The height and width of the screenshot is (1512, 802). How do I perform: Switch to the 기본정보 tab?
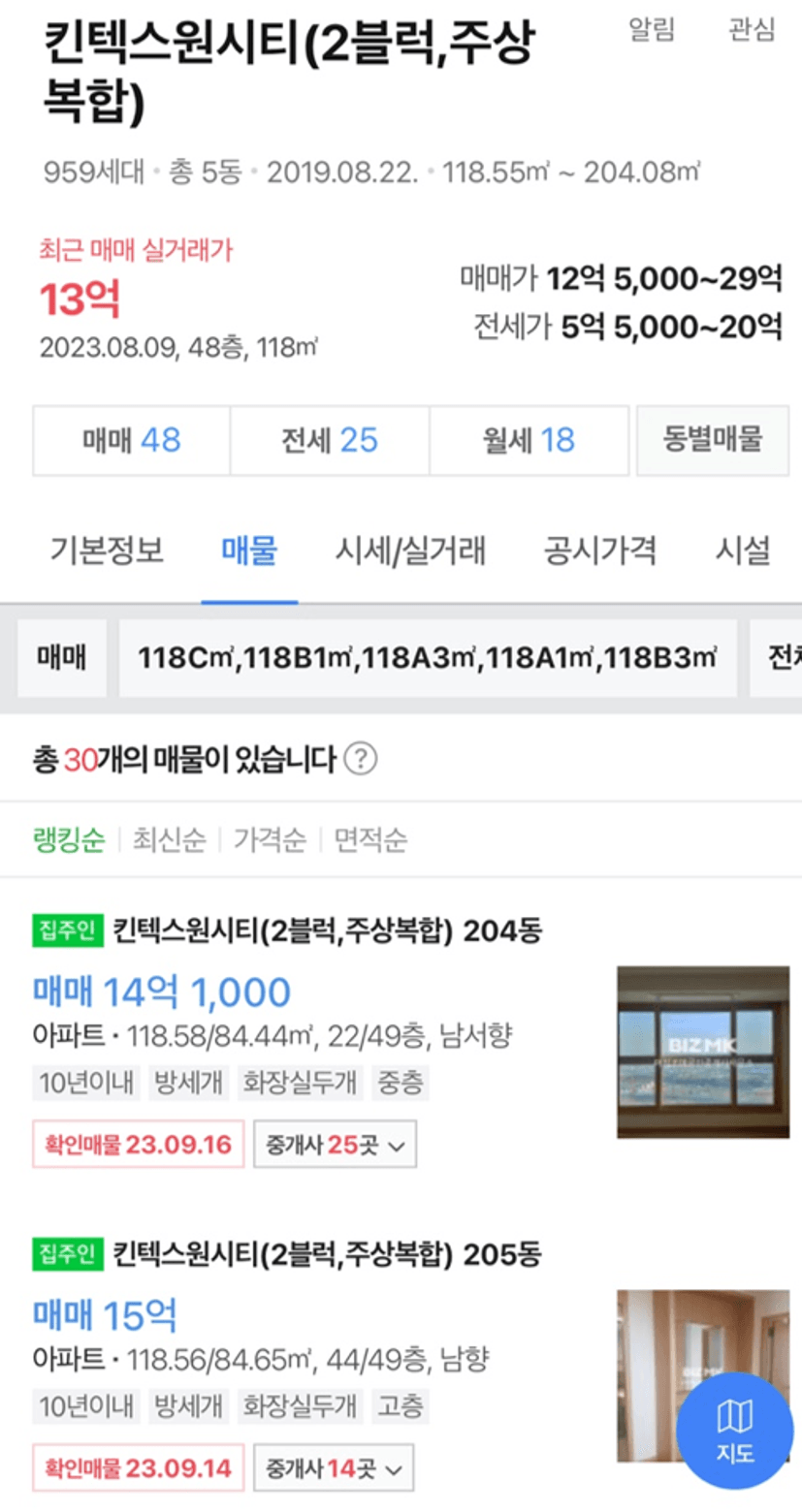[107, 551]
